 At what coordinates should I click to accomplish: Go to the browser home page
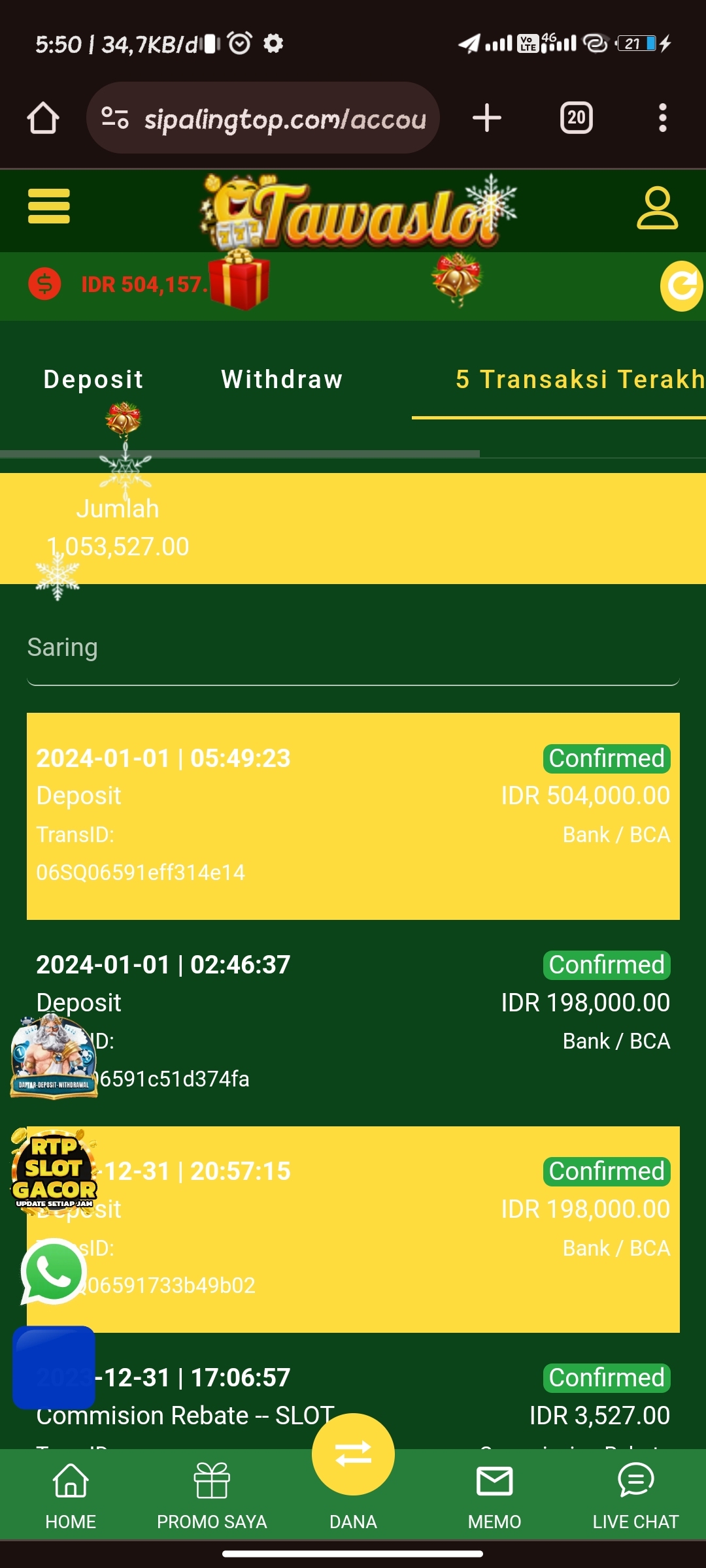(x=43, y=118)
